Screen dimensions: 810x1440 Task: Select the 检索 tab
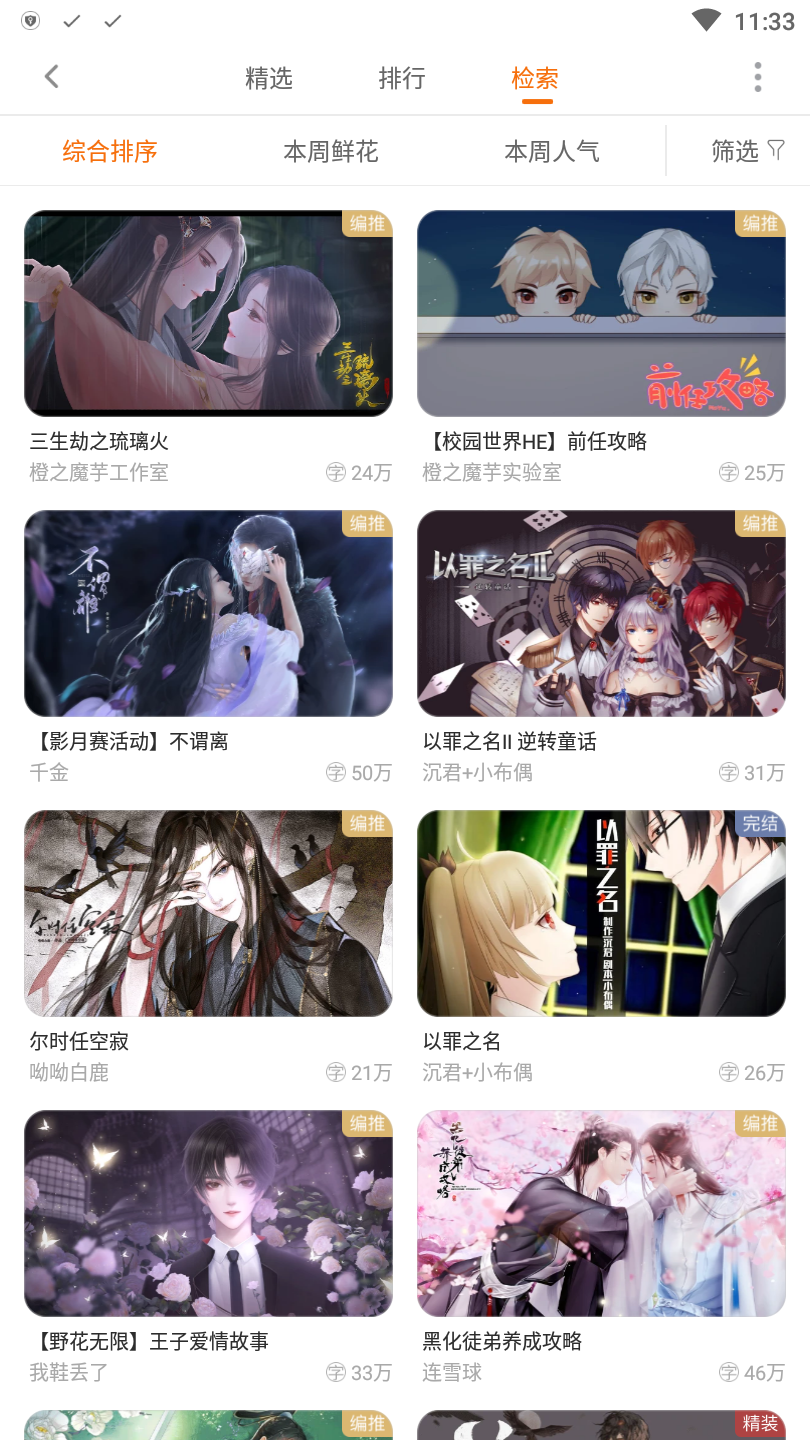[535, 78]
